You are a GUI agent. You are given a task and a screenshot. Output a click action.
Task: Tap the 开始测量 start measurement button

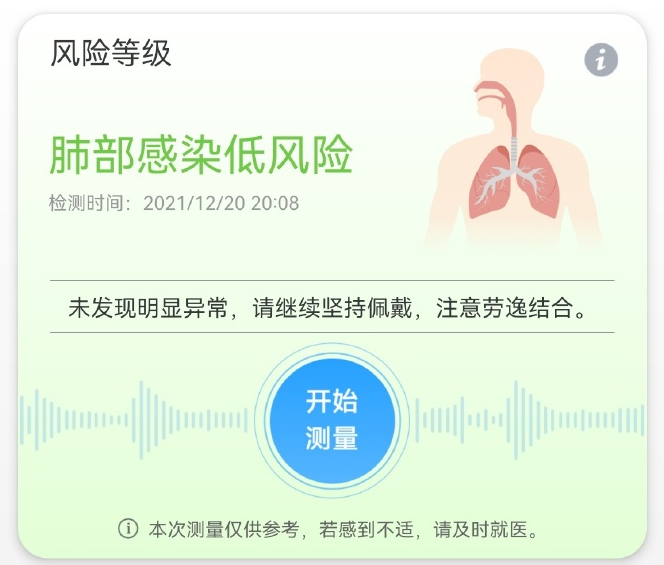(332, 420)
